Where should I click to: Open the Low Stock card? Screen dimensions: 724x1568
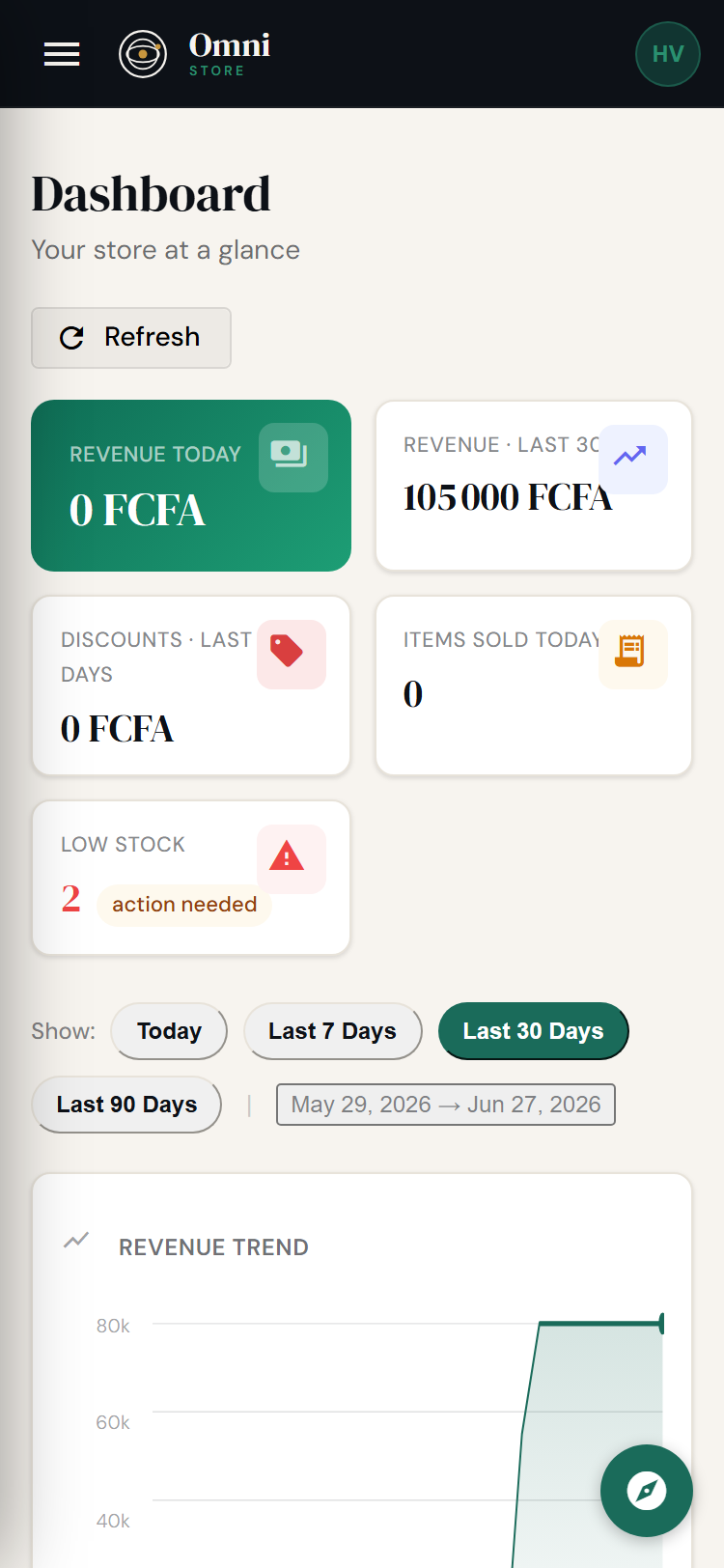click(191, 878)
